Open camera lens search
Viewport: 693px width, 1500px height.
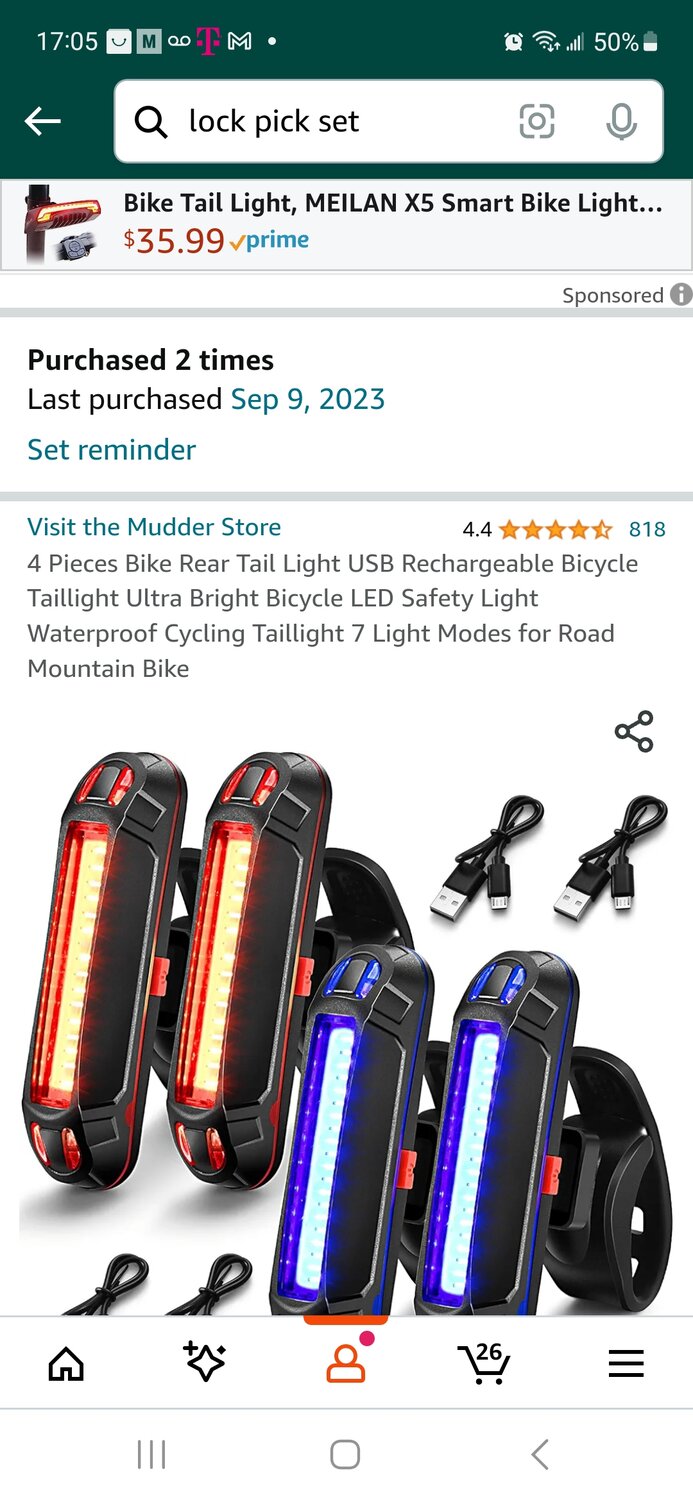pos(537,122)
